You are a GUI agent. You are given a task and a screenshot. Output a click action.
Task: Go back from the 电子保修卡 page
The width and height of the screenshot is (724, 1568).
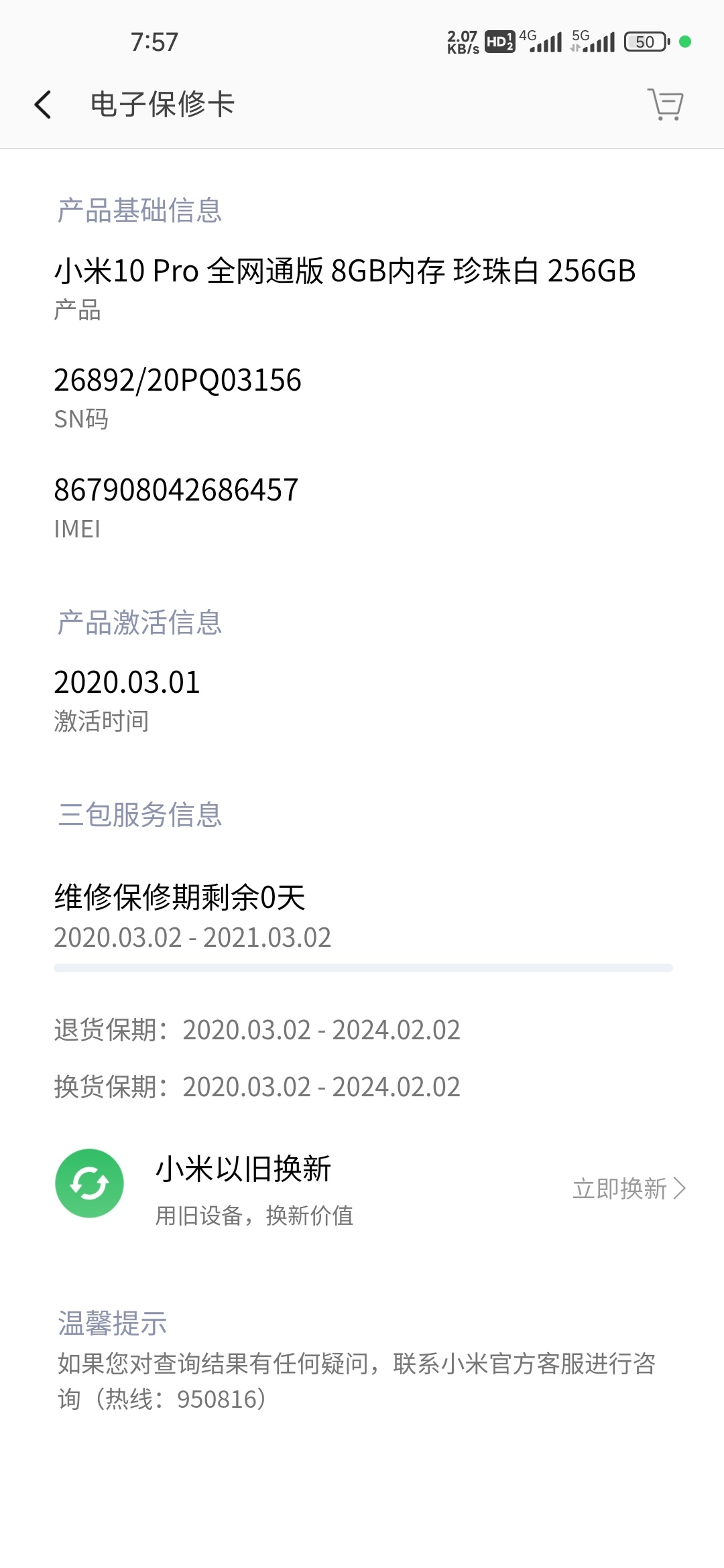43,105
